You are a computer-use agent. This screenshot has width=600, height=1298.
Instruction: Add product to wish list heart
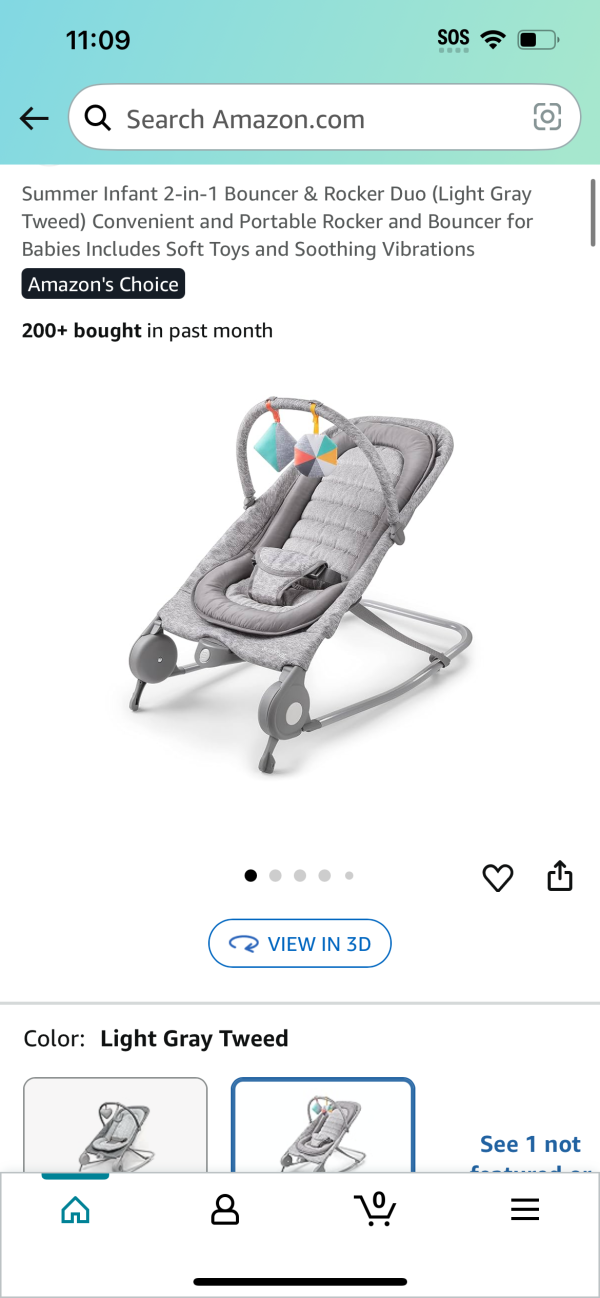pyautogui.click(x=497, y=878)
